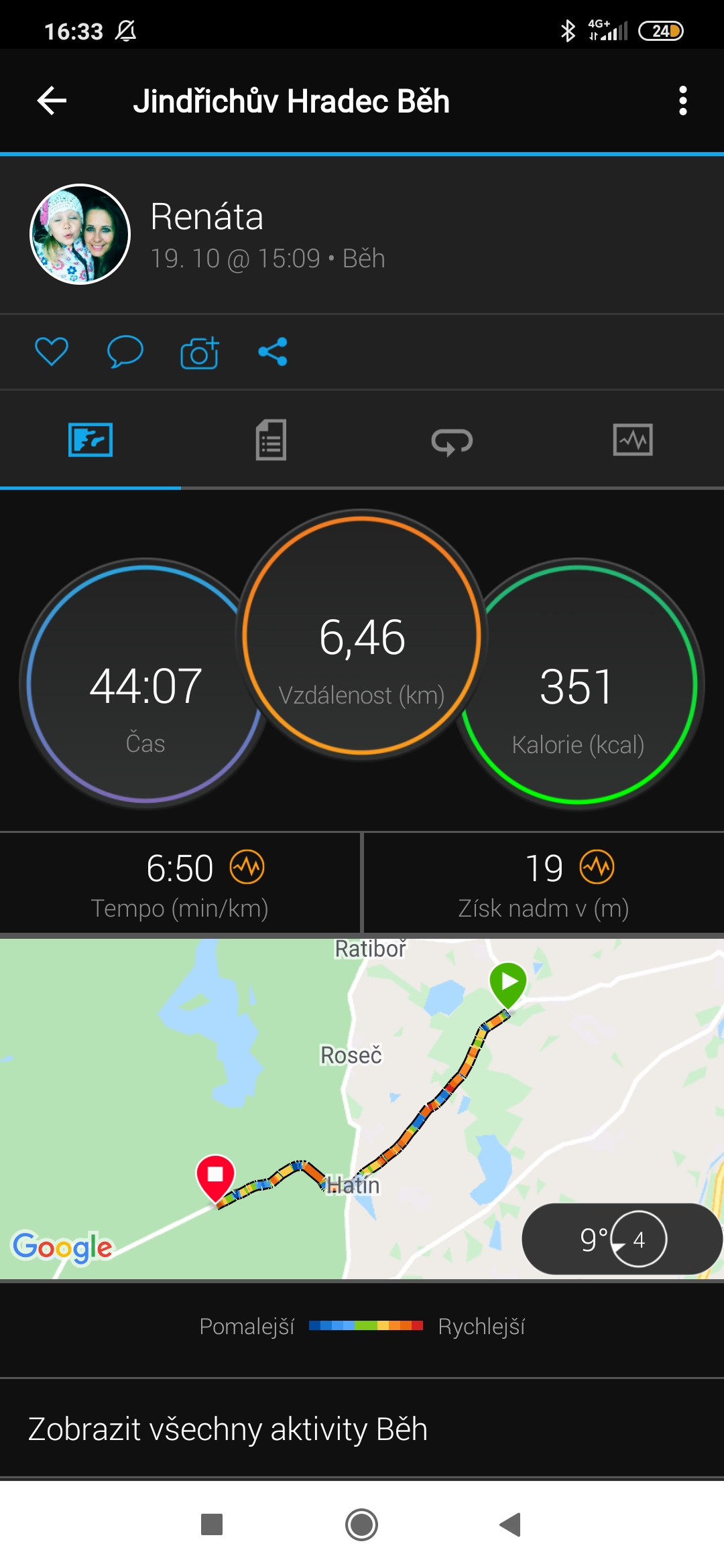Add a photo to the activity
724x1568 pixels.
coord(200,352)
